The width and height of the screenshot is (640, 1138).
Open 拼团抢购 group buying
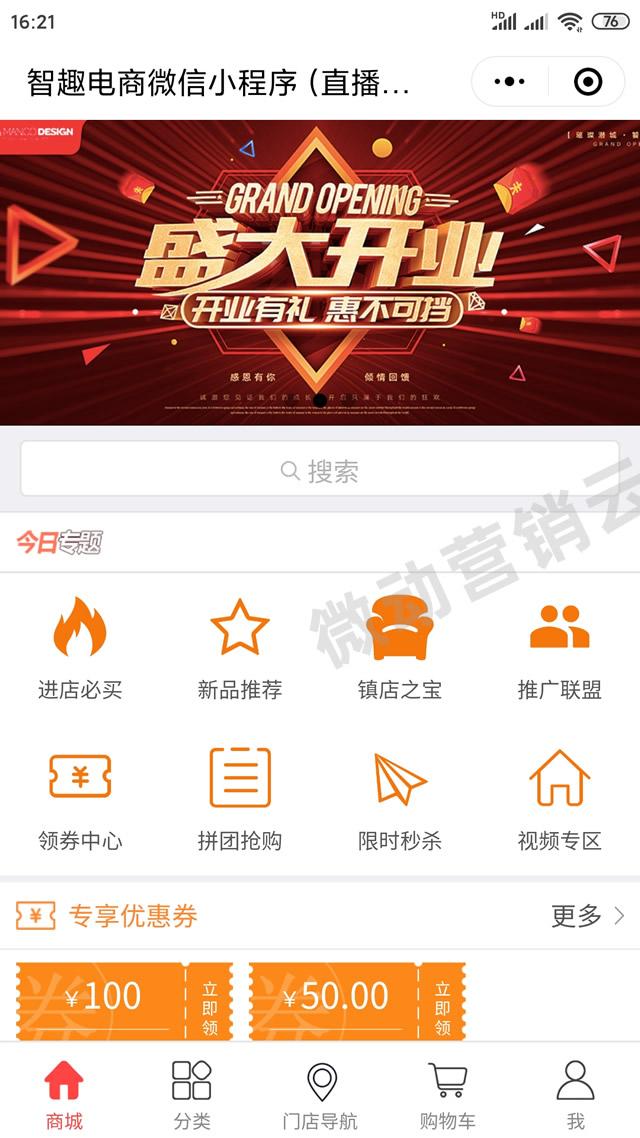pyautogui.click(x=240, y=800)
